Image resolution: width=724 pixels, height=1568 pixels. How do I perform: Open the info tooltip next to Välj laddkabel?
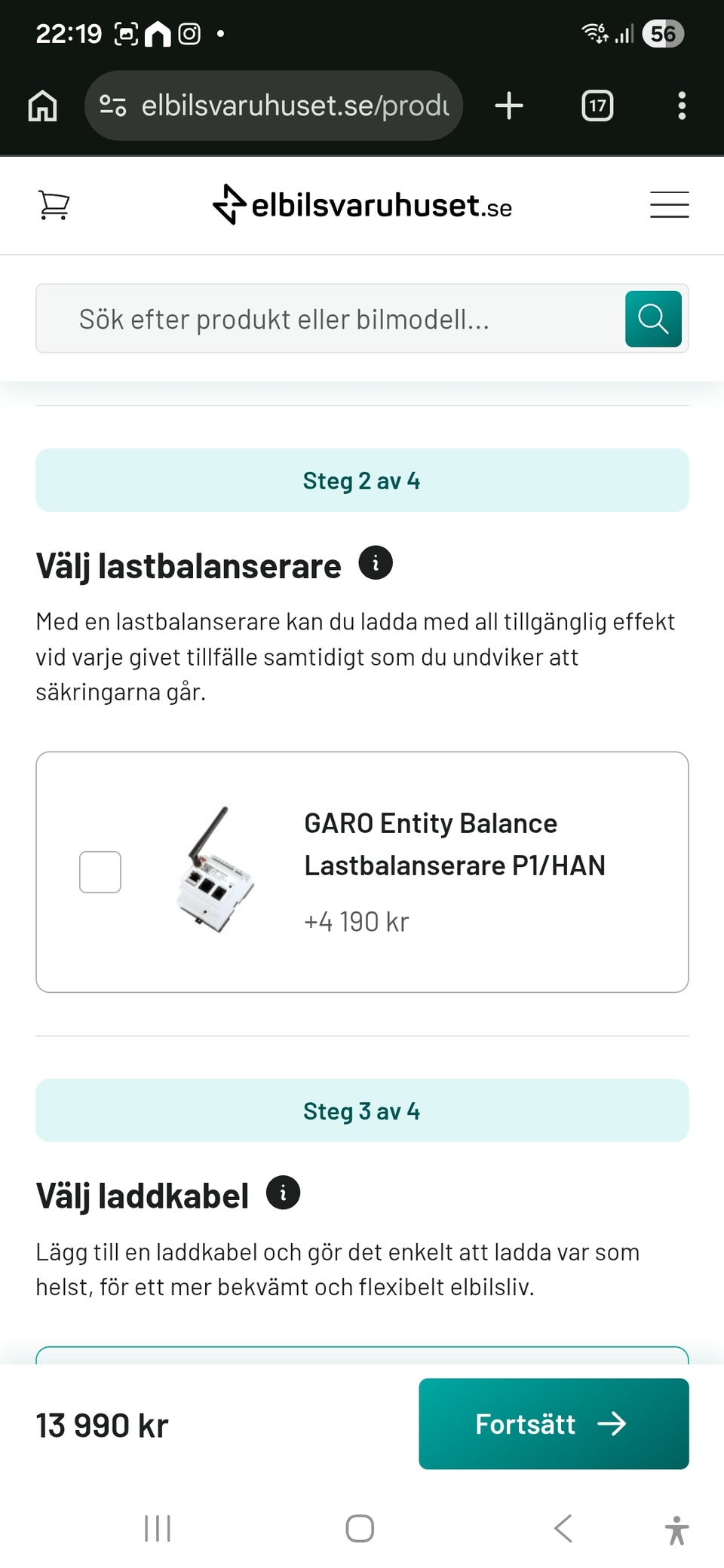pyautogui.click(x=282, y=1192)
